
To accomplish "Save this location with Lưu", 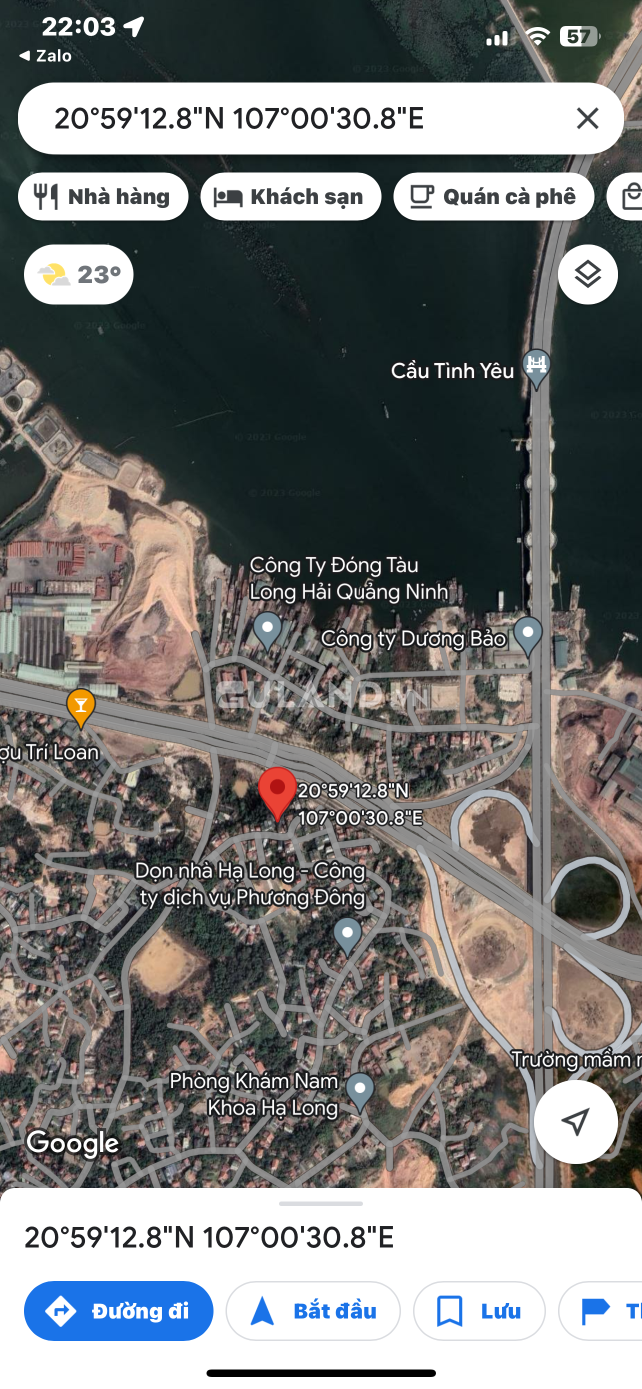I will pyautogui.click(x=479, y=1311).
